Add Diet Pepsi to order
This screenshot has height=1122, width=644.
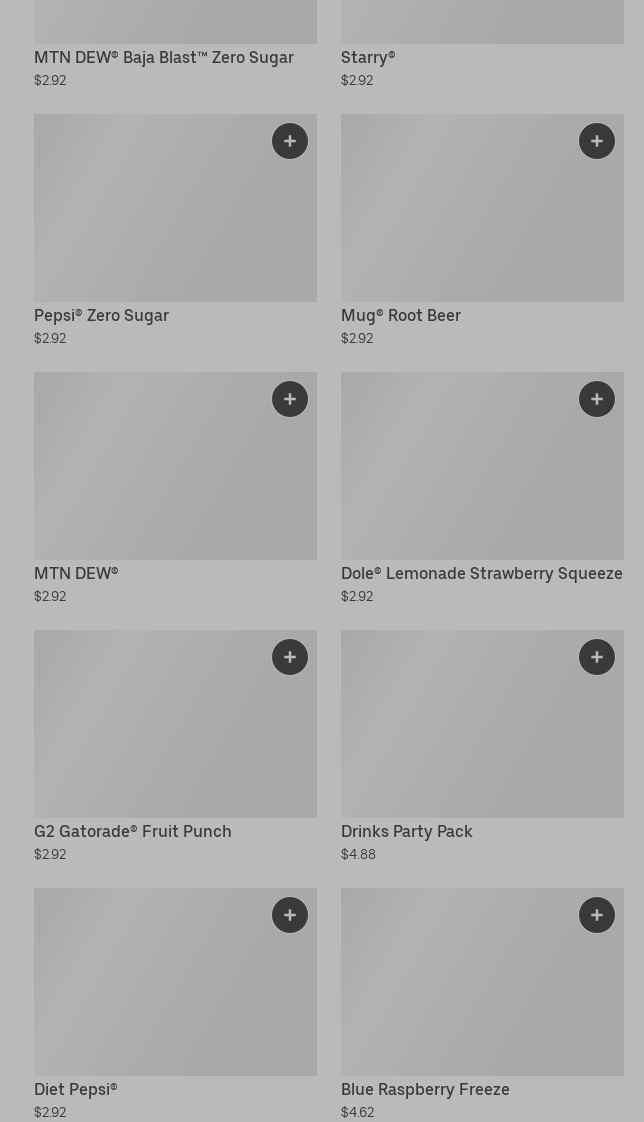pyautogui.click(x=290, y=915)
